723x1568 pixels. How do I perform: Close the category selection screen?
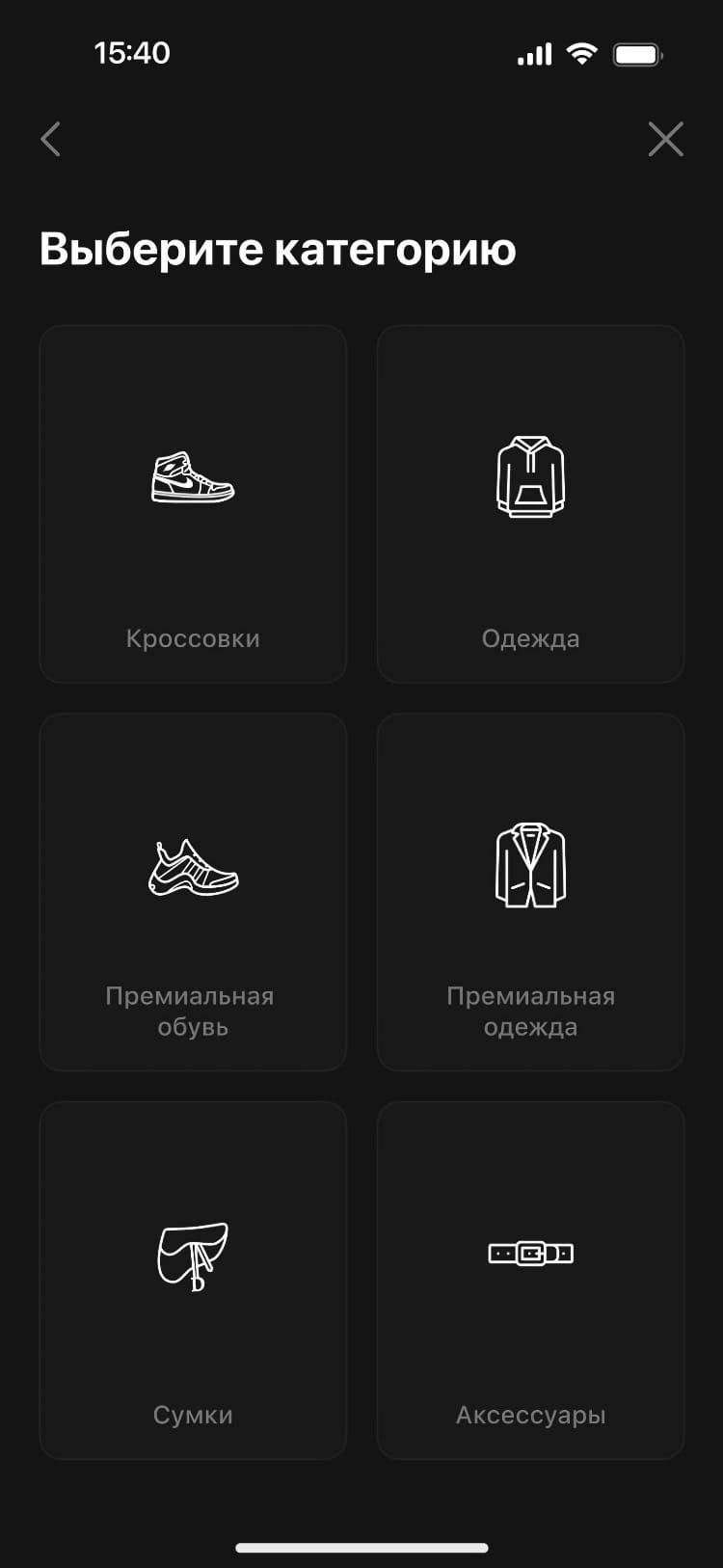(x=665, y=139)
